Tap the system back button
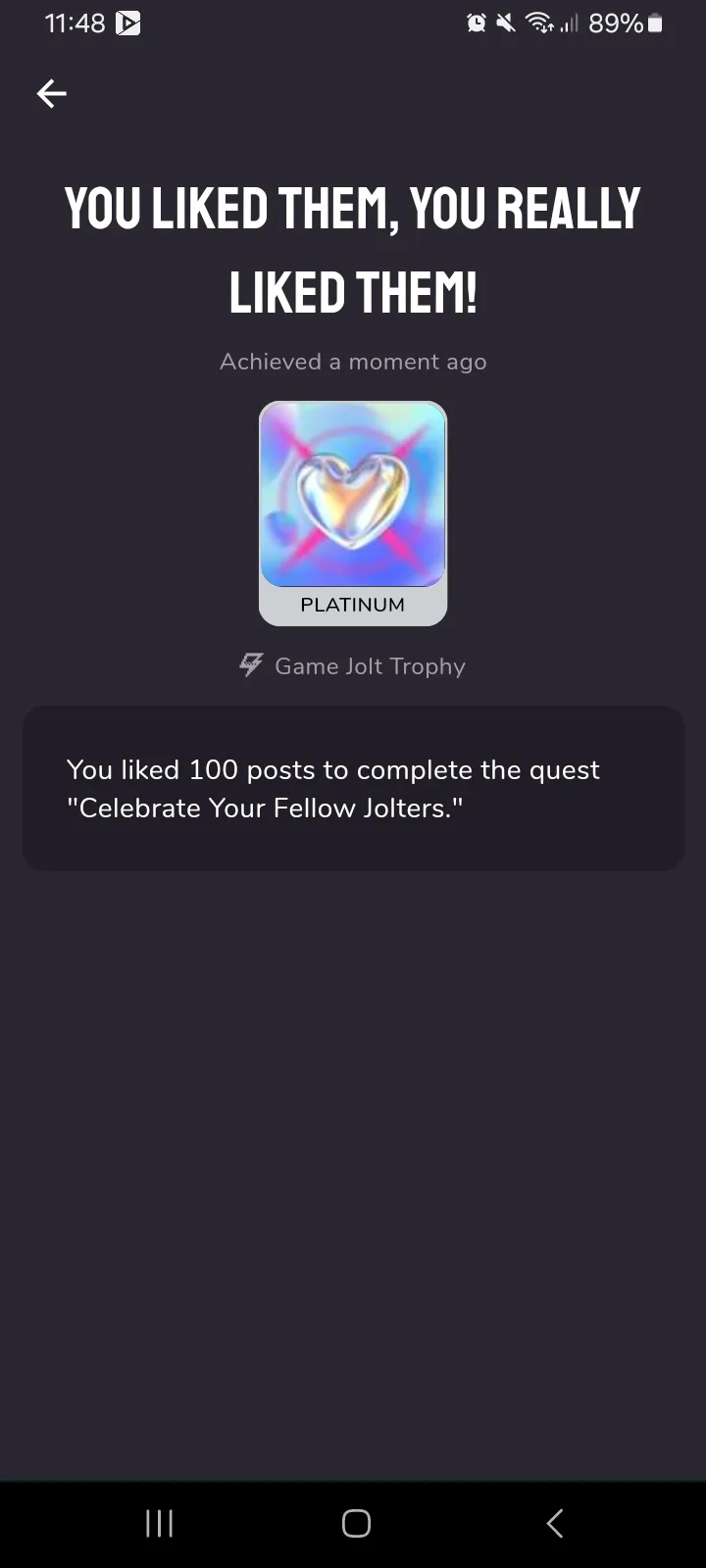 tap(555, 1523)
